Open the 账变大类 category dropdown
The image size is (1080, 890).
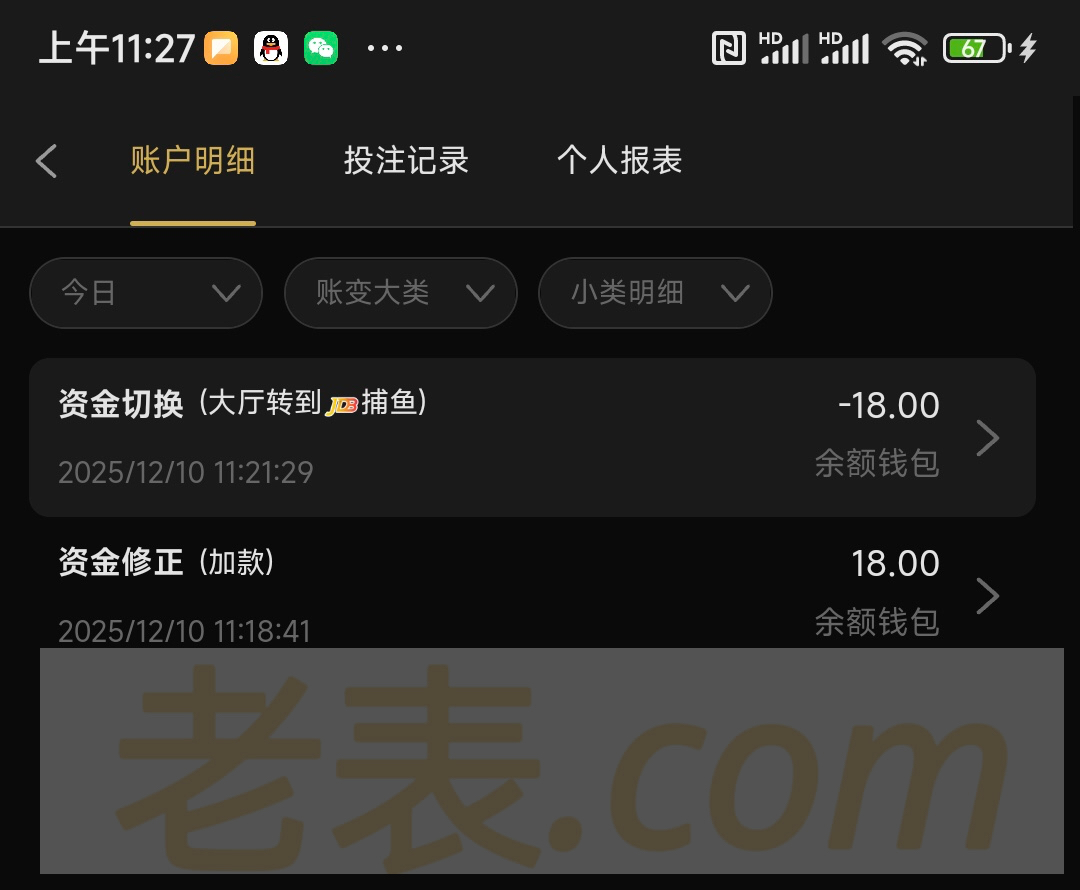click(x=401, y=293)
